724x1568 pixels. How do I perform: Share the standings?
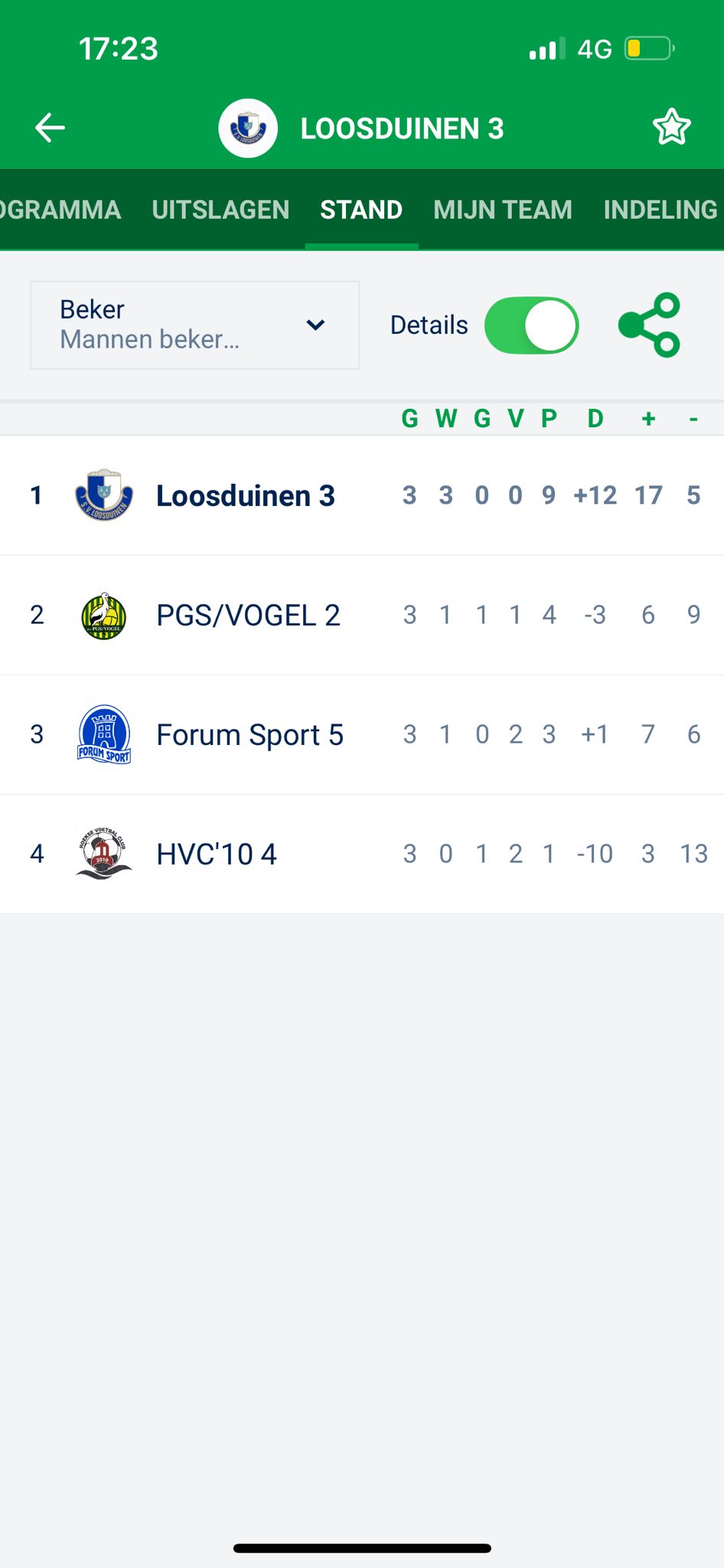[x=650, y=325]
